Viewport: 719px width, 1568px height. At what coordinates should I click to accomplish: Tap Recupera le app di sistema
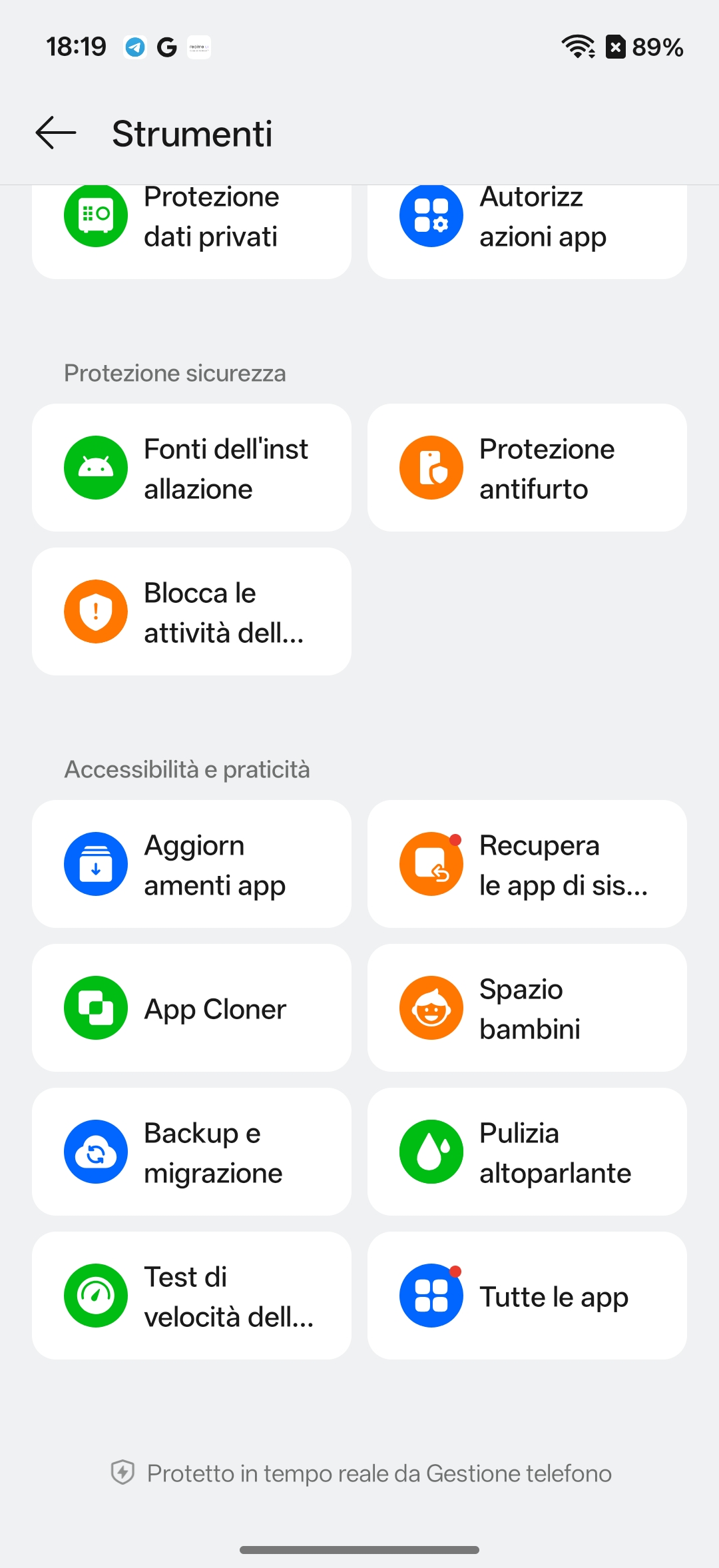pyautogui.click(x=527, y=864)
